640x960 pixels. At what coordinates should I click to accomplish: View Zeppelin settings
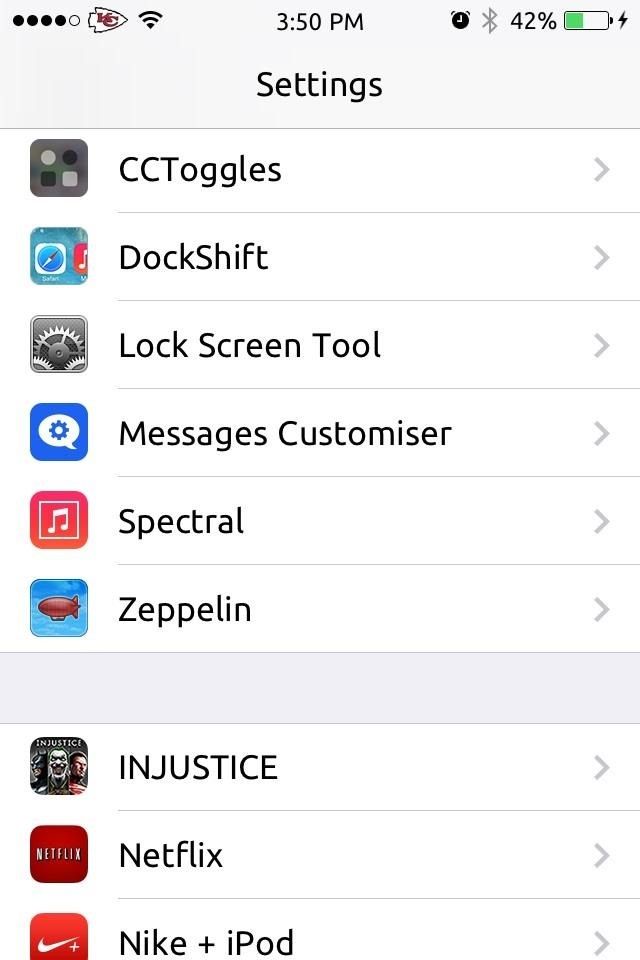pos(320,609)
